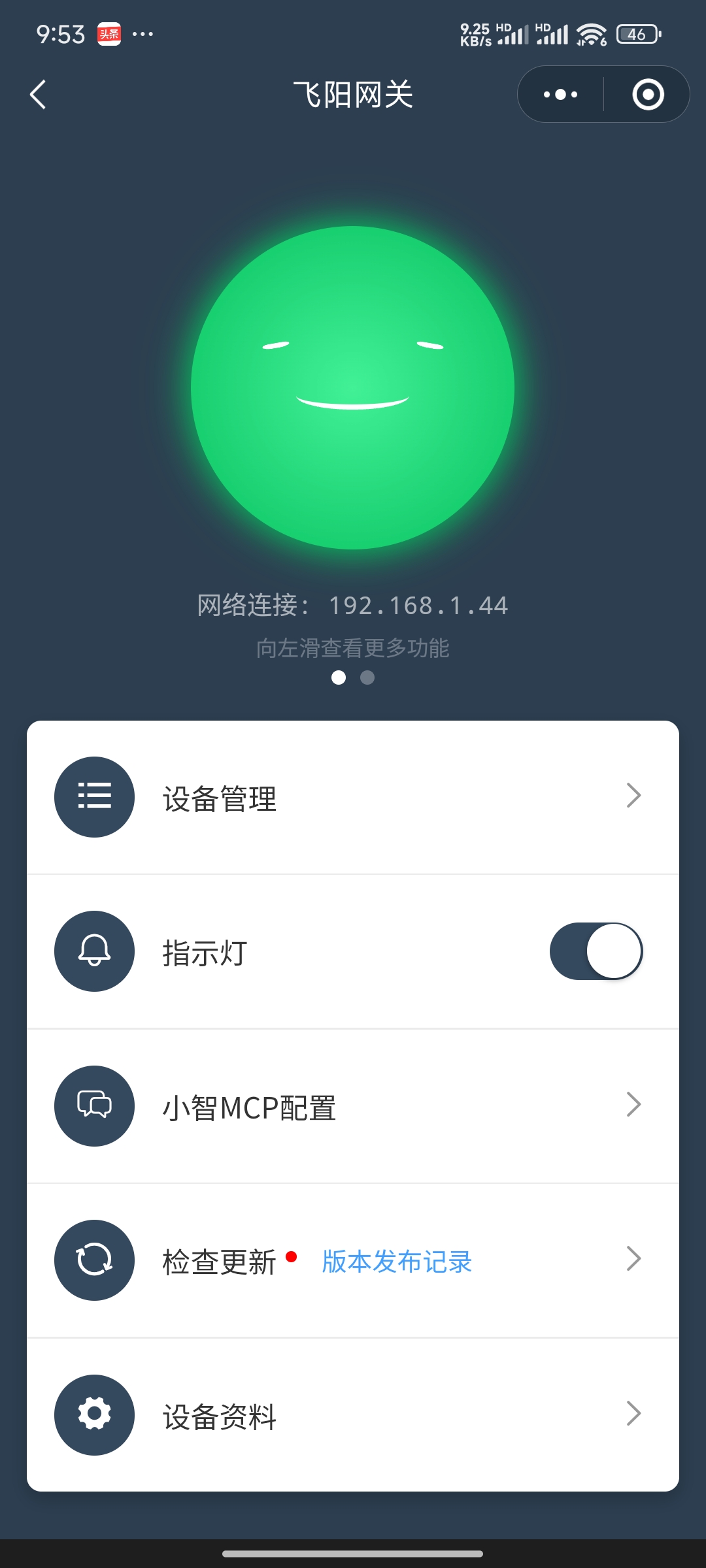706x1568 pixels.
Task: Open 设备管理 device management
Action: (x=353, y=797)
